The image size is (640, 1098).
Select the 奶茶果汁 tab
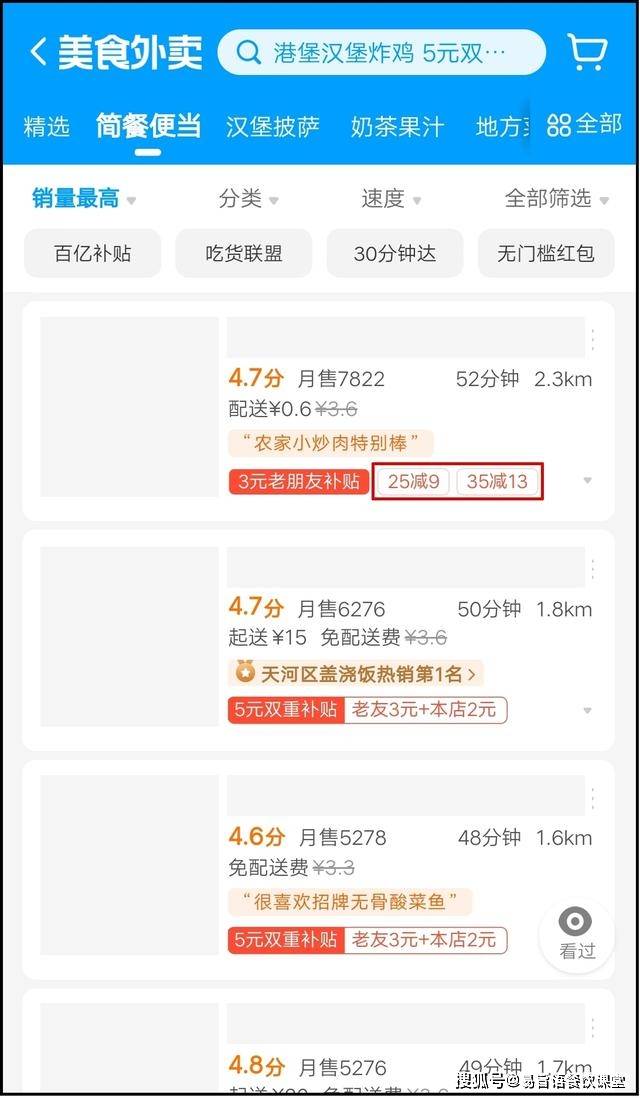[x=397, y=127]
